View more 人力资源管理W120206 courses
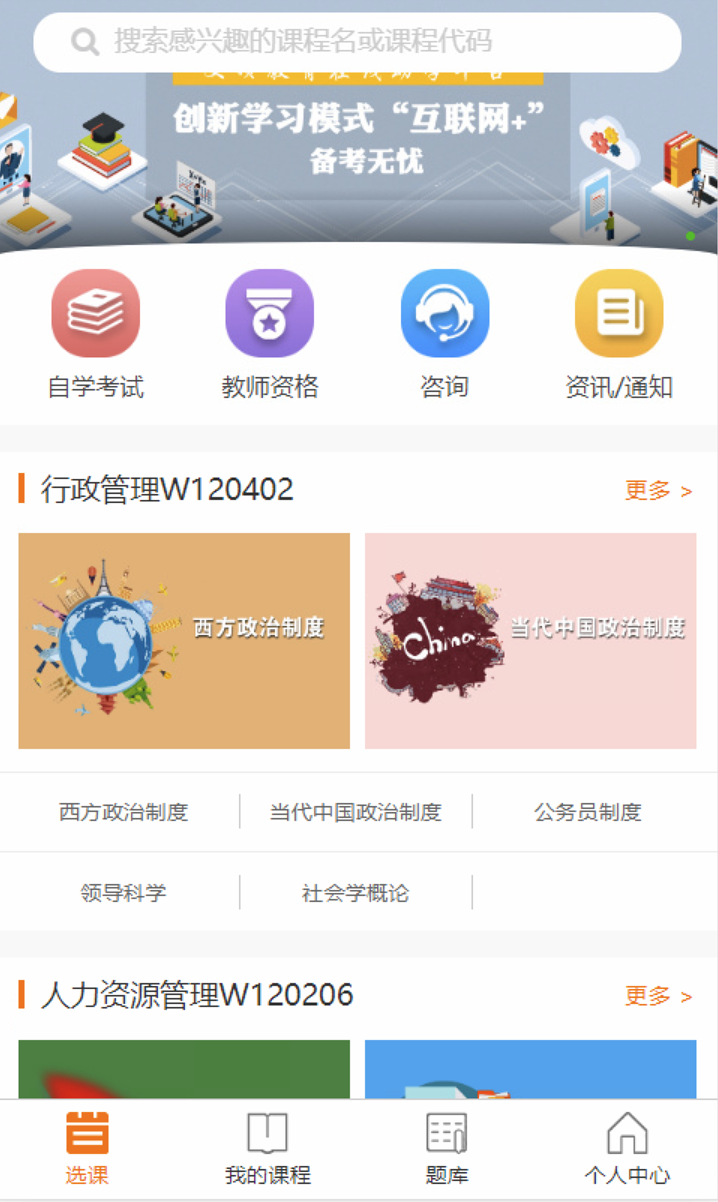The width and height of the screenshot is (718, 1202). coord(658,996)
